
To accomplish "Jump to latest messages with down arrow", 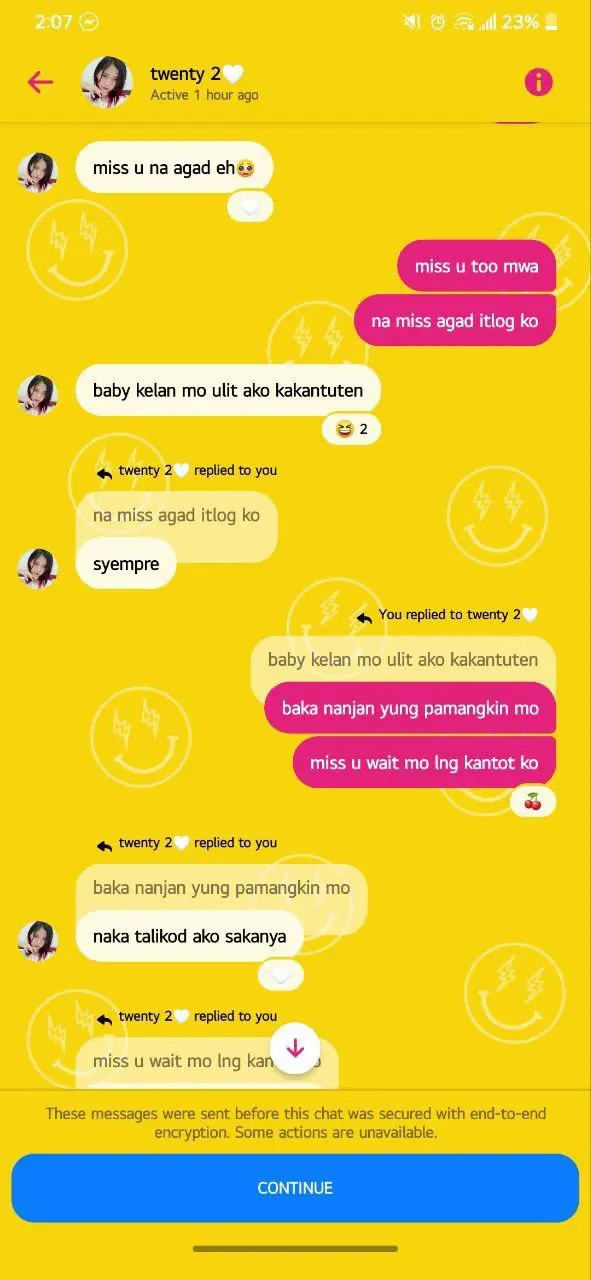I will [295, 1048].
